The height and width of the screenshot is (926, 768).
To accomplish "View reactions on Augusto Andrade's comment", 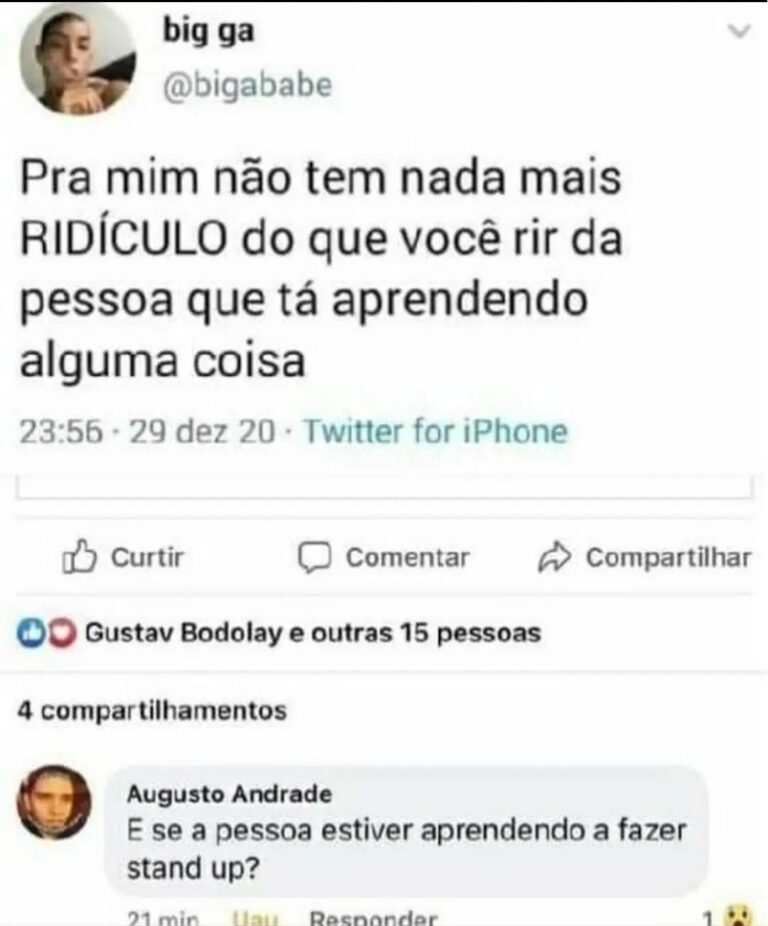I will 727,915.
